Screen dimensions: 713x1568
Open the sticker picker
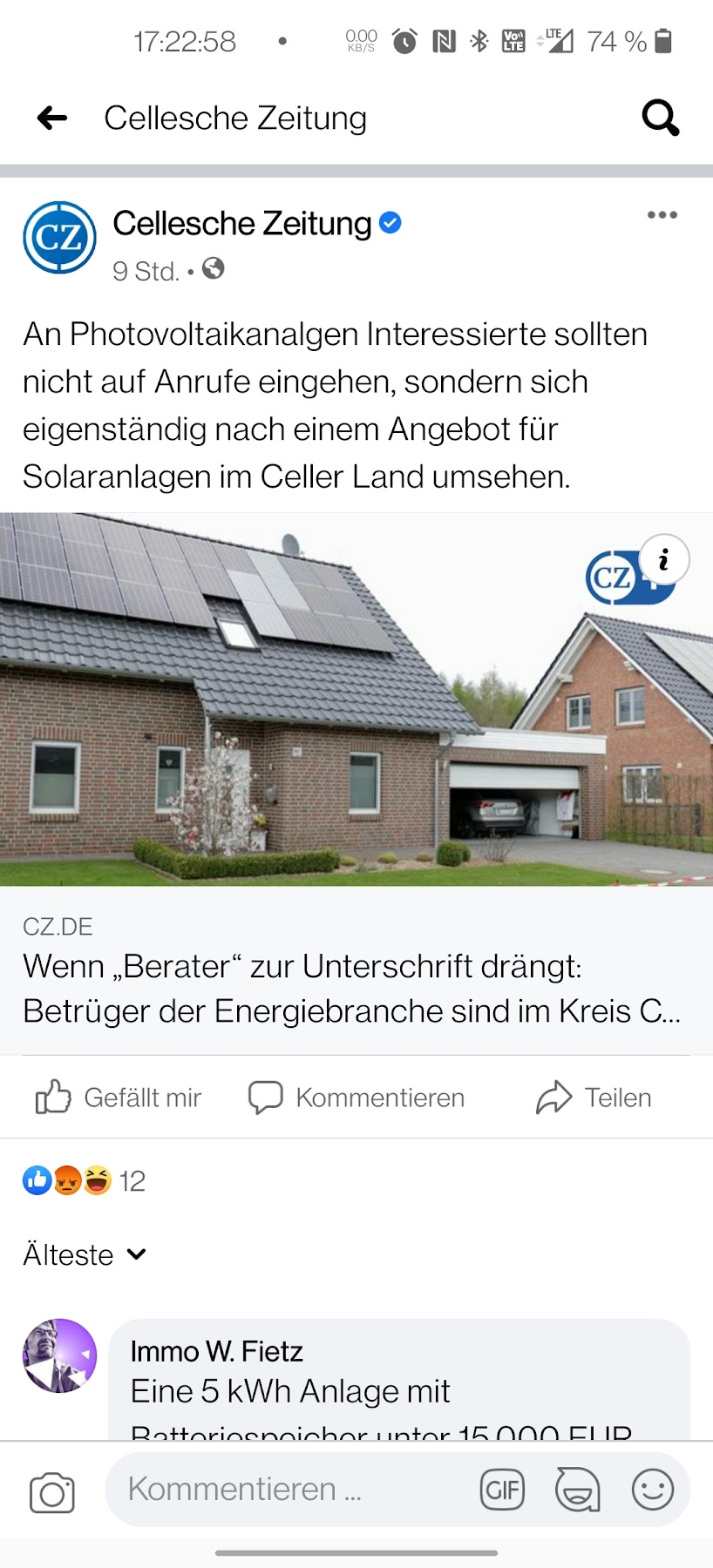click(x=577, y=1490)
